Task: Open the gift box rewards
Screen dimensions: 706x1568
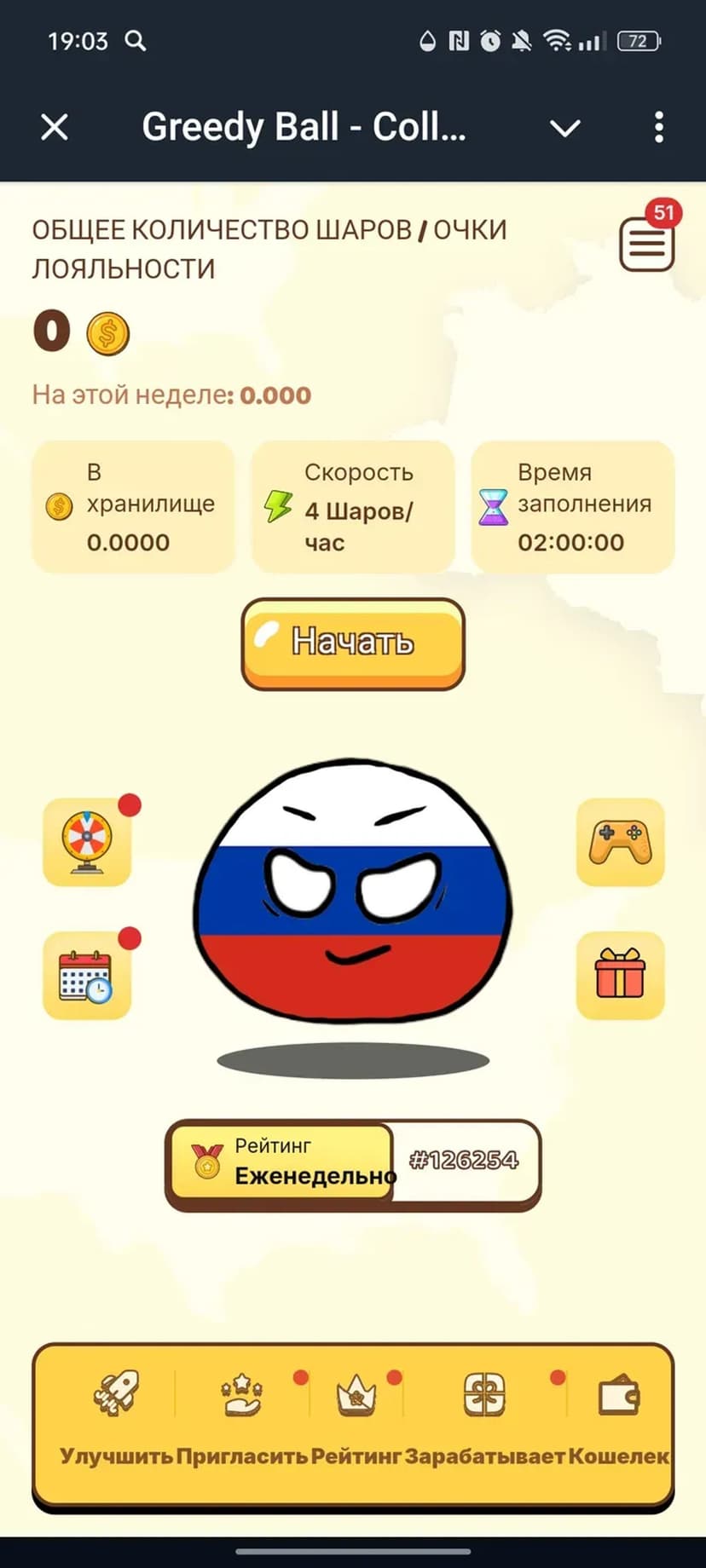Action: [x=620, y=976]
